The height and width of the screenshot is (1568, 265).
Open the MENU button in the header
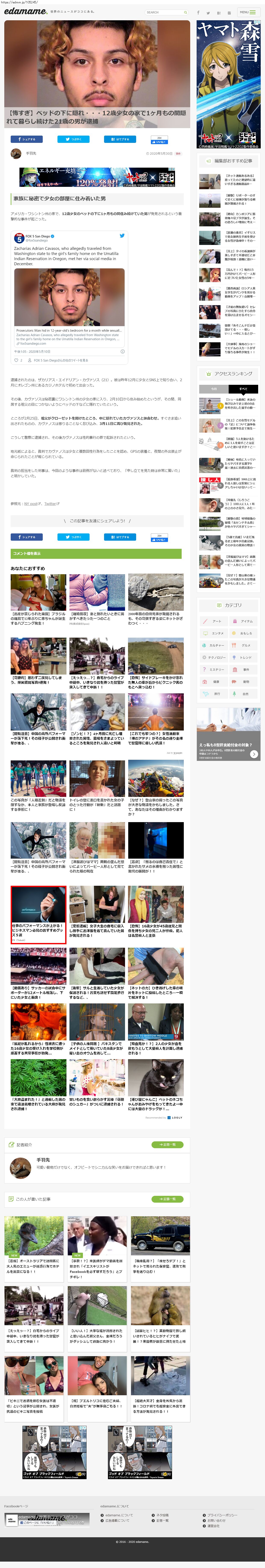point(247,12)
